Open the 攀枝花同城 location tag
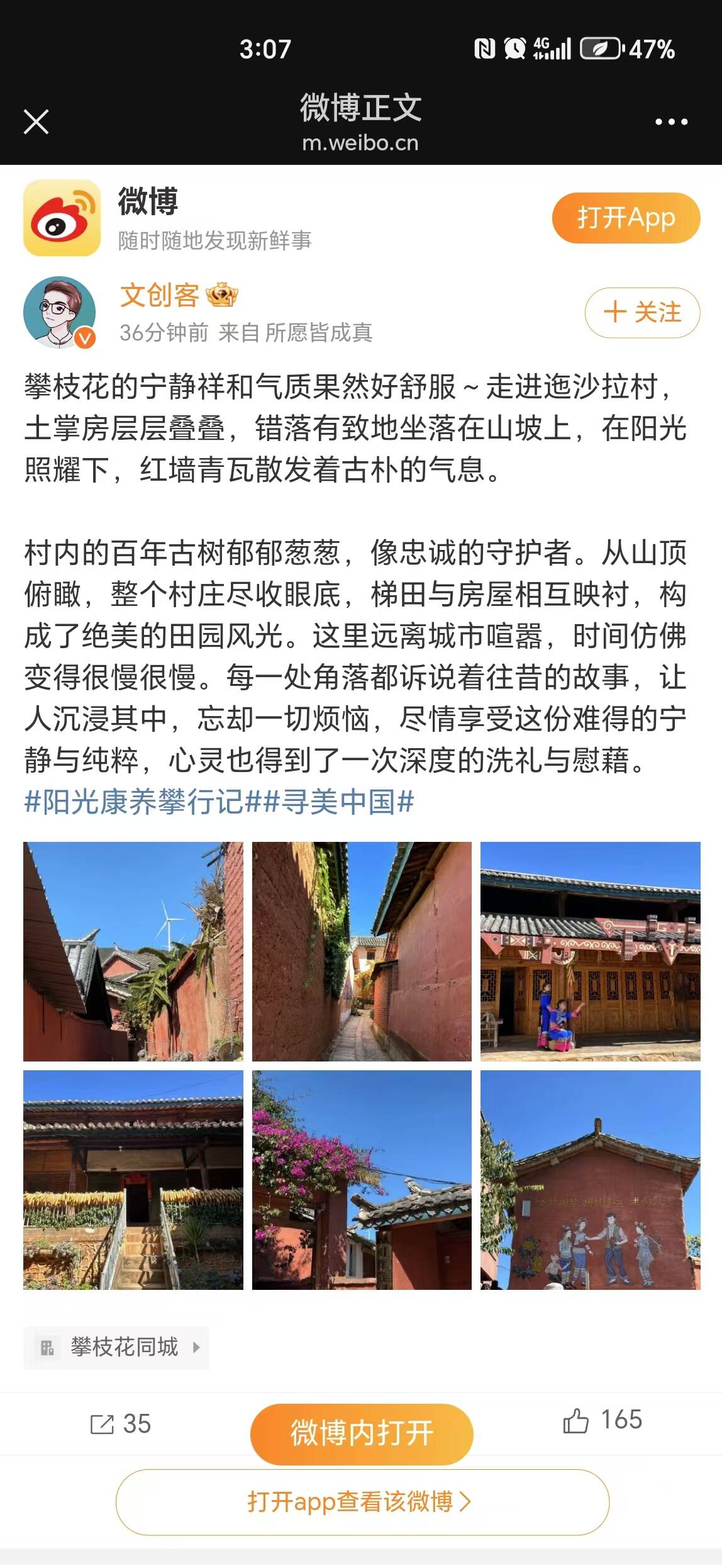Screen dimensions: 722x1568 point(117,1347)
